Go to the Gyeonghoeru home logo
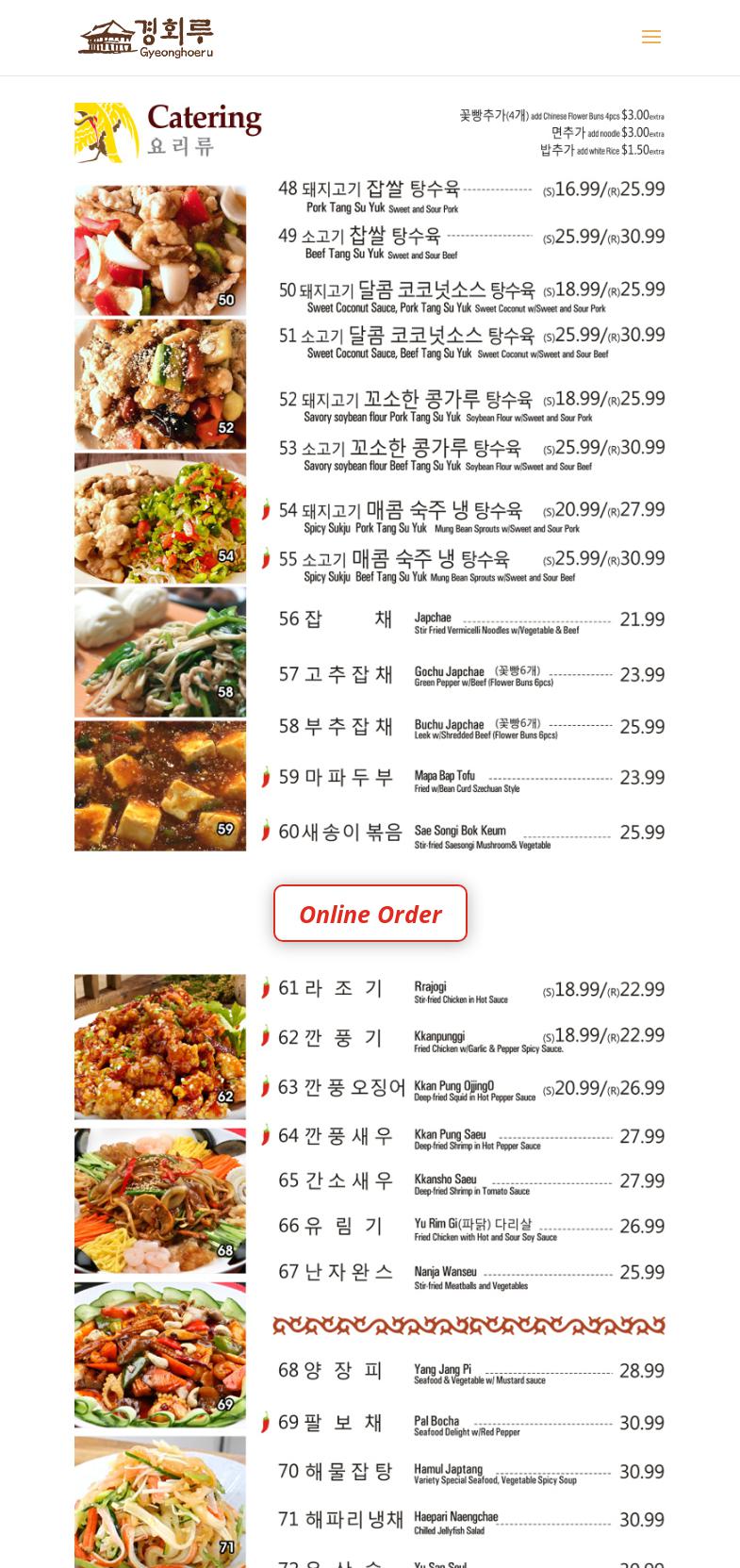Viewport: 740px width, 1568px height. [x=146, y=38]
